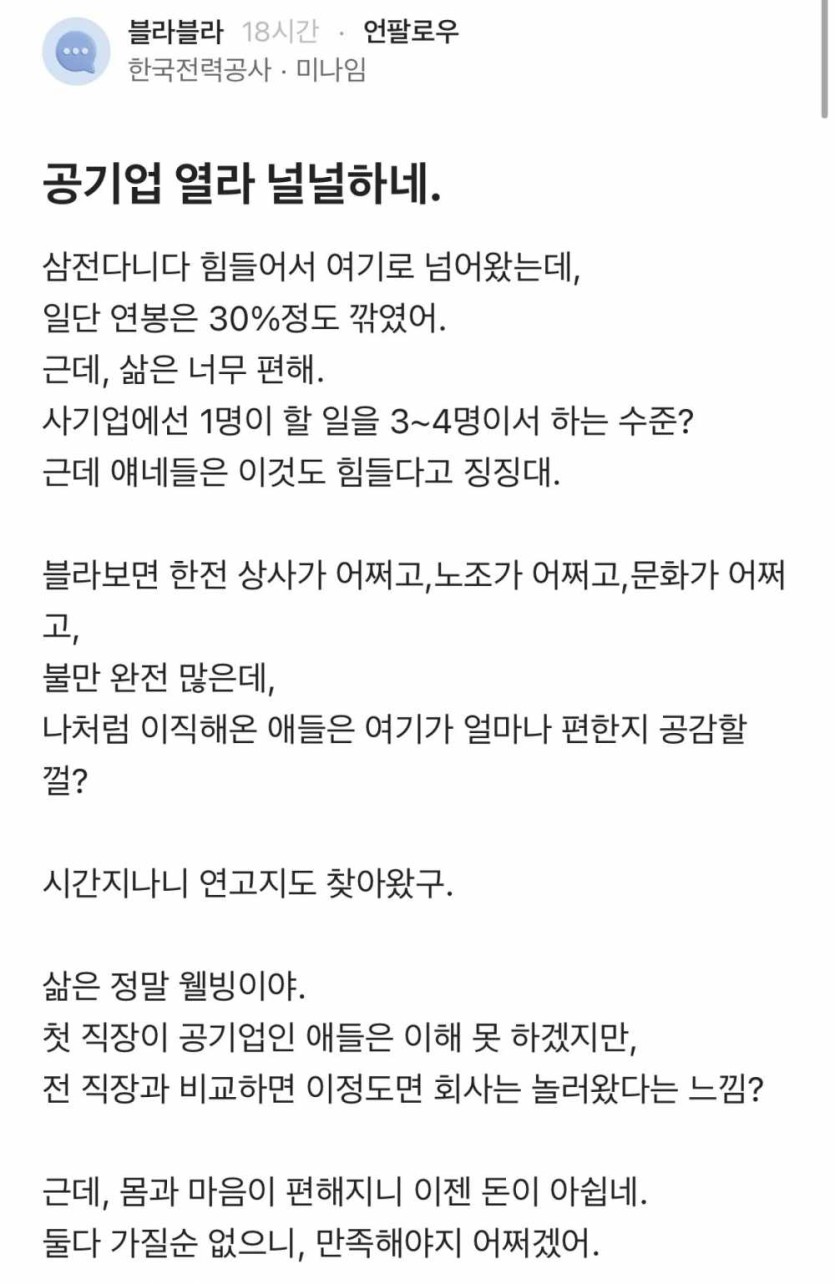Screen dimensions: 835x1284
Task: Open the author's profile avatar
Action: (76, 51)
